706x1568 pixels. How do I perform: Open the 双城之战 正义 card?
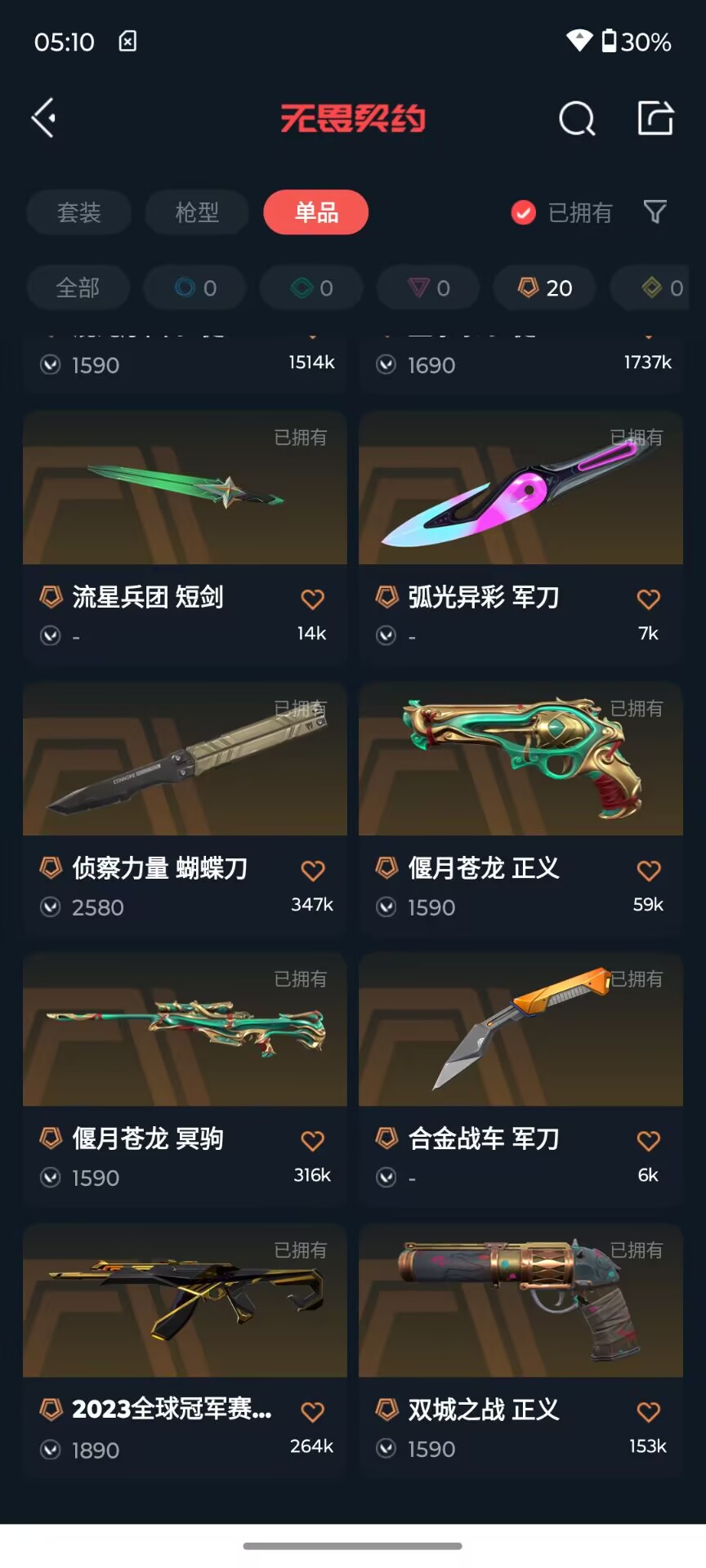(x=521, y=1347)
